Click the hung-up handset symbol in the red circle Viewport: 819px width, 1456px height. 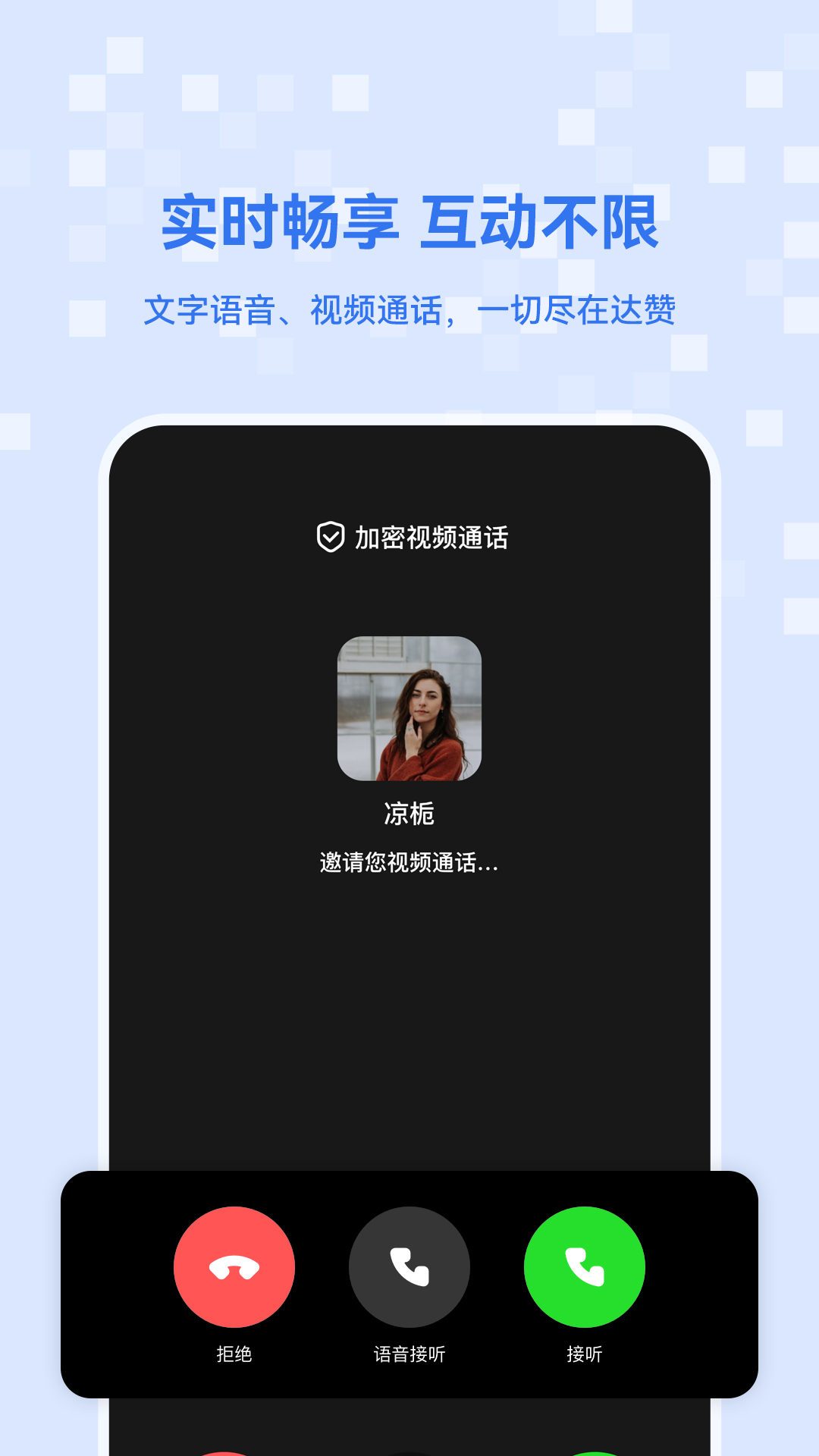click(x=235, y=1267)
